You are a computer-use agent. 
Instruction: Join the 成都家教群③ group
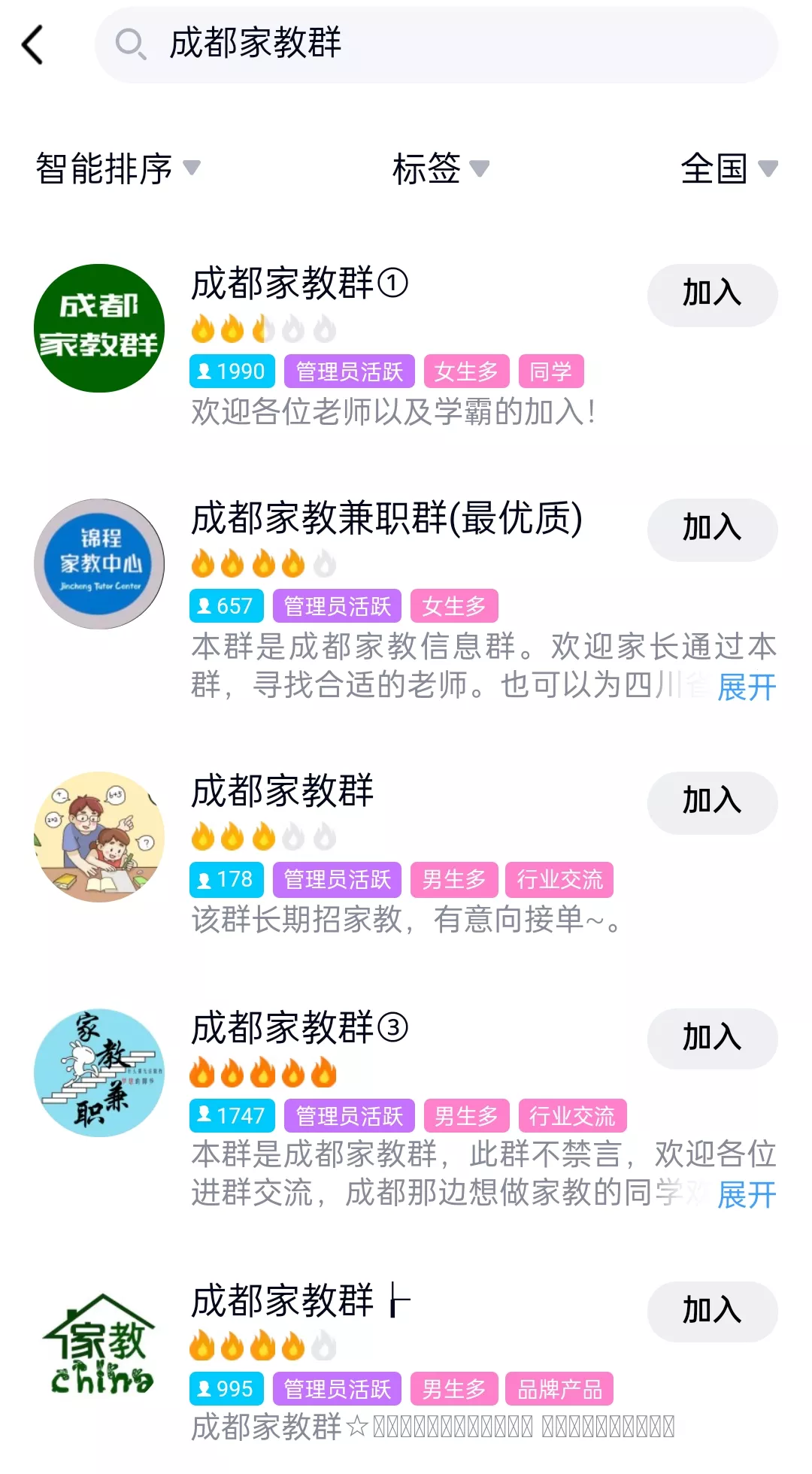(713, 1038)
